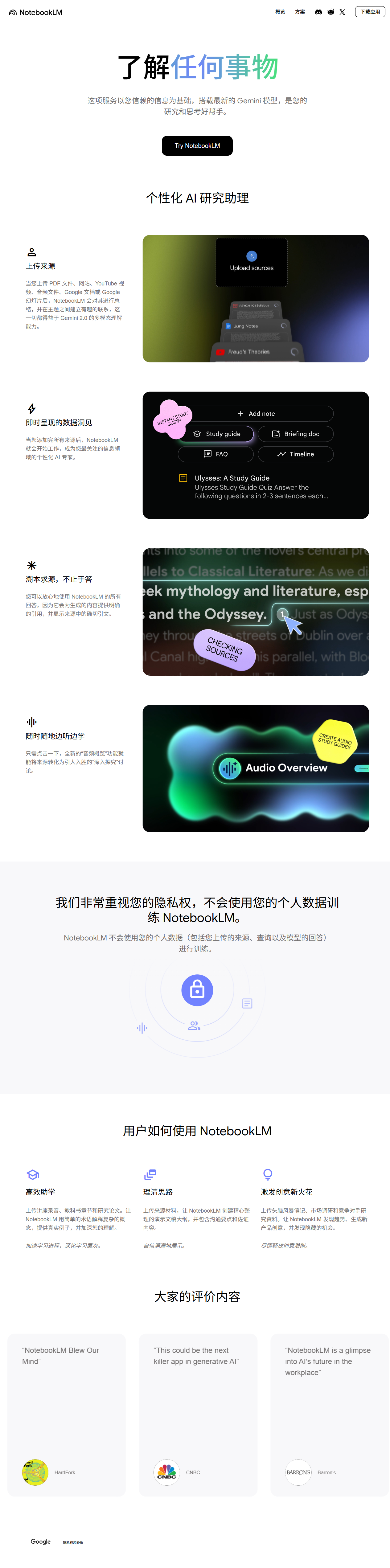Tap the Try NotebookLM button

tap(197, 145)
